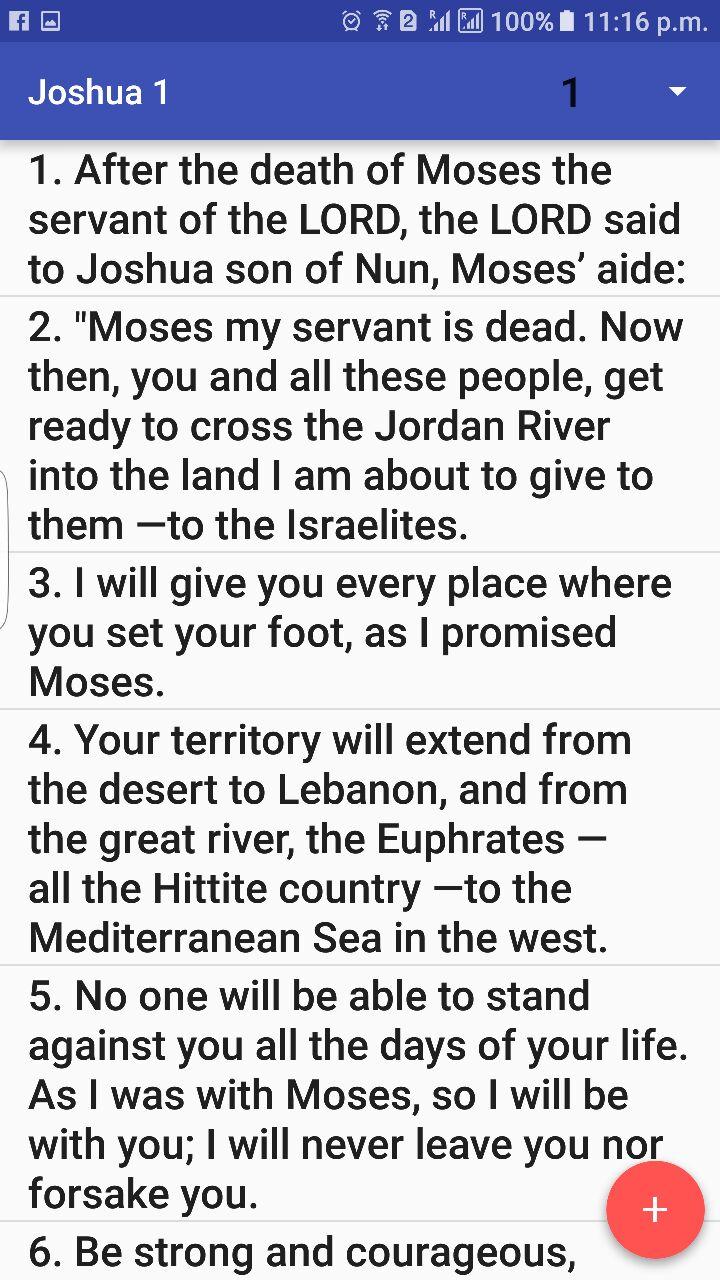Tap the red plus floating button
Image resolution: width=720 pixels, height=1280 pixels.
pyautogui.click(x=655, y=1210)
